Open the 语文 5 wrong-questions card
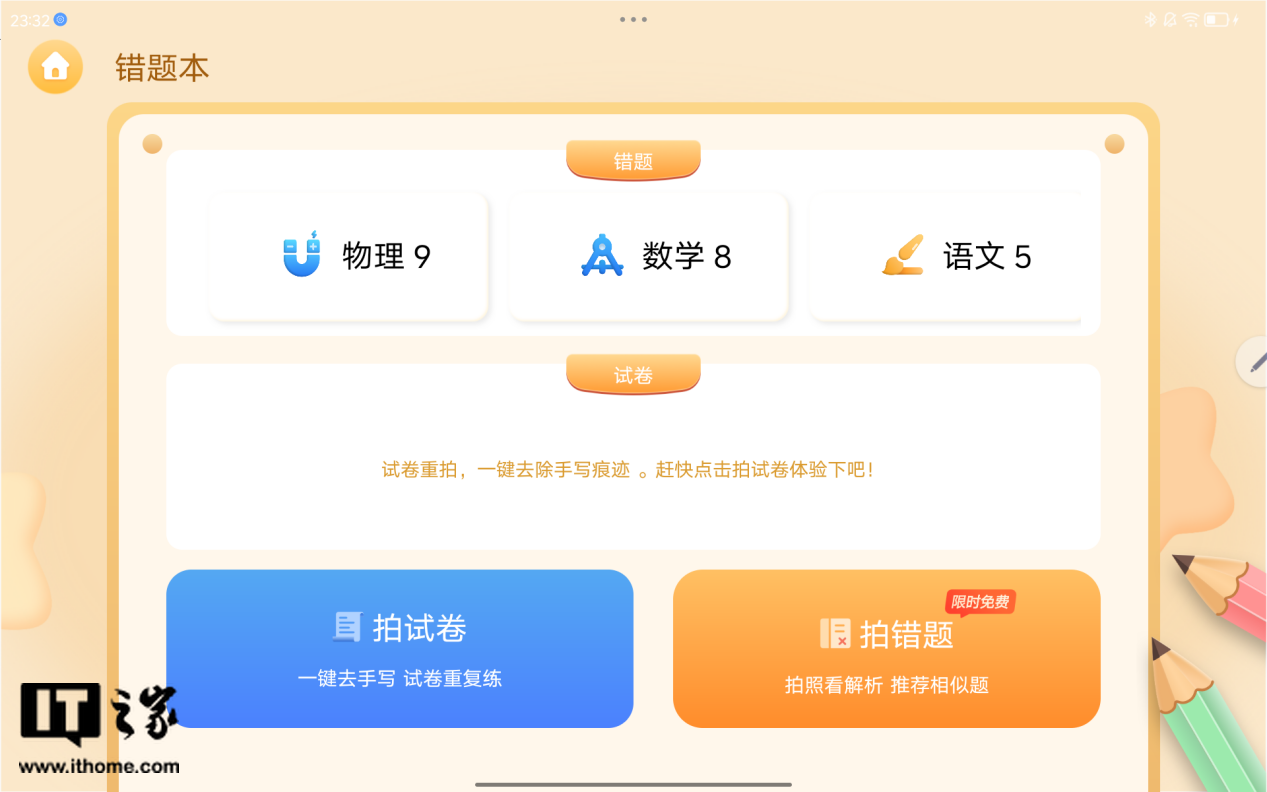This screenshot has height=792, width=1267. tap(946, 257)
